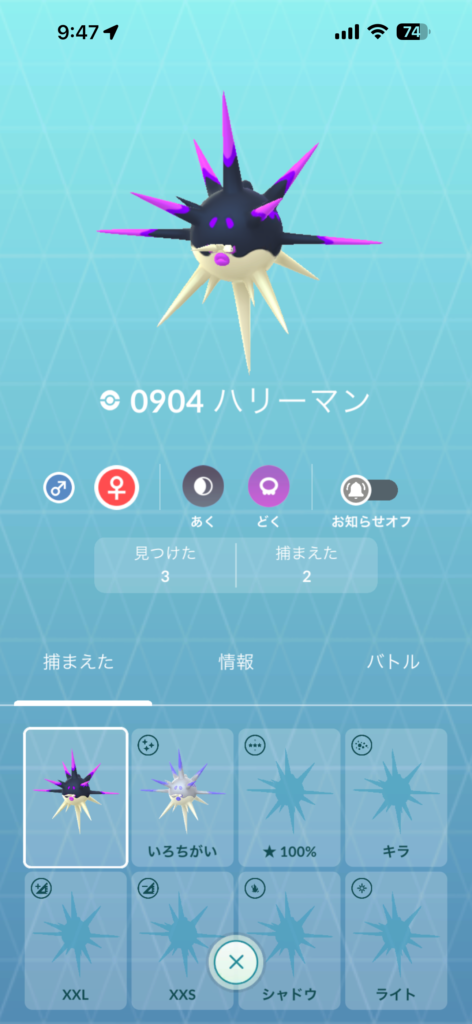Switch to the バトル tab
Viewport: 472px width, 1024px height.
[x=393, y=662]
